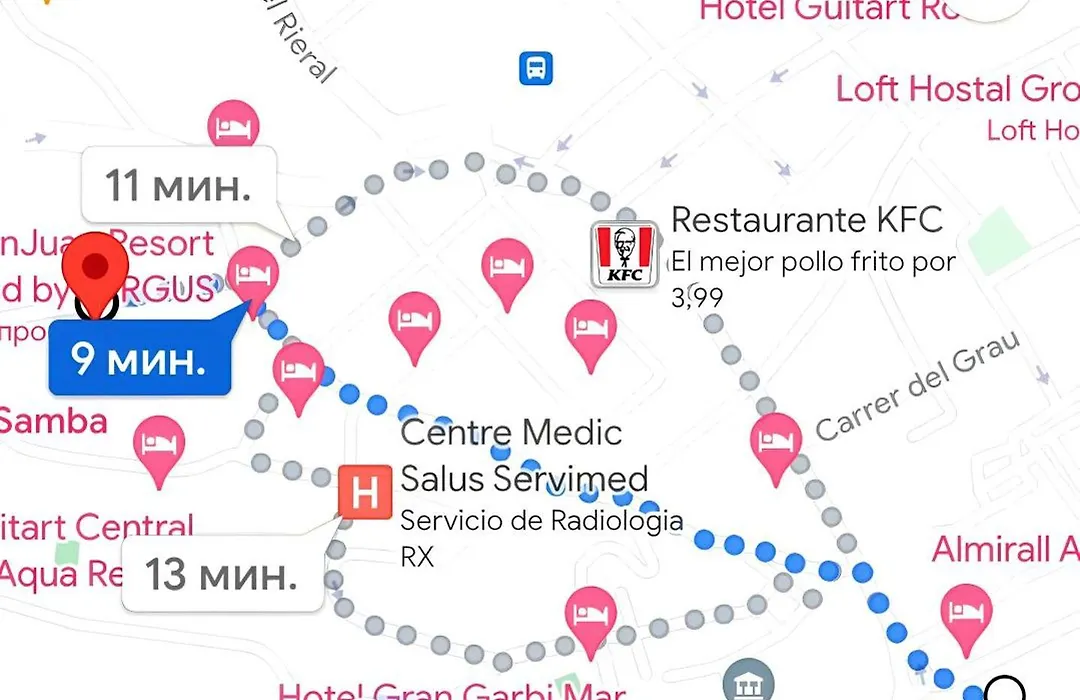Tap the 9 мин. selected route label

point(138,358)
